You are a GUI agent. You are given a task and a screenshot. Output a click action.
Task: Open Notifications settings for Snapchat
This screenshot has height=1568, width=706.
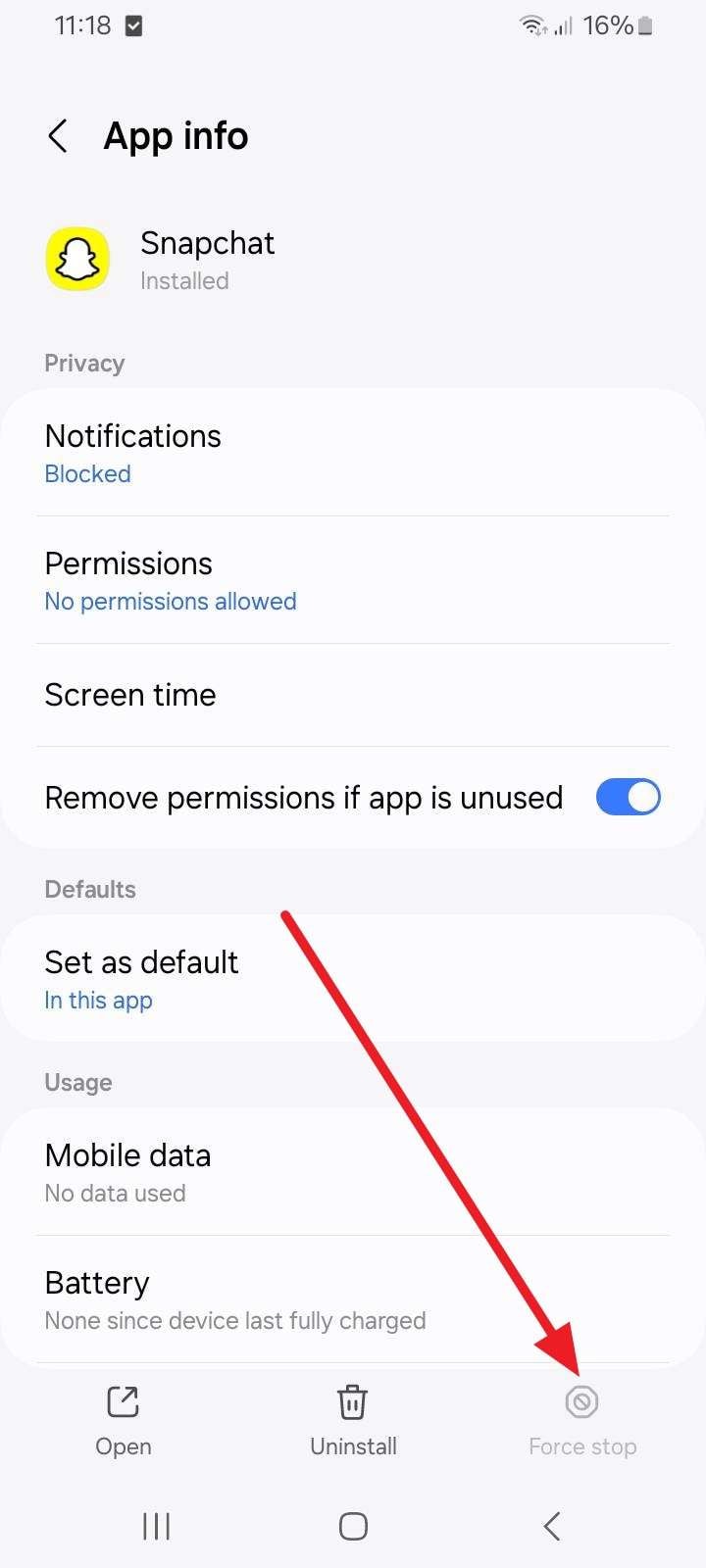(353, 453)
